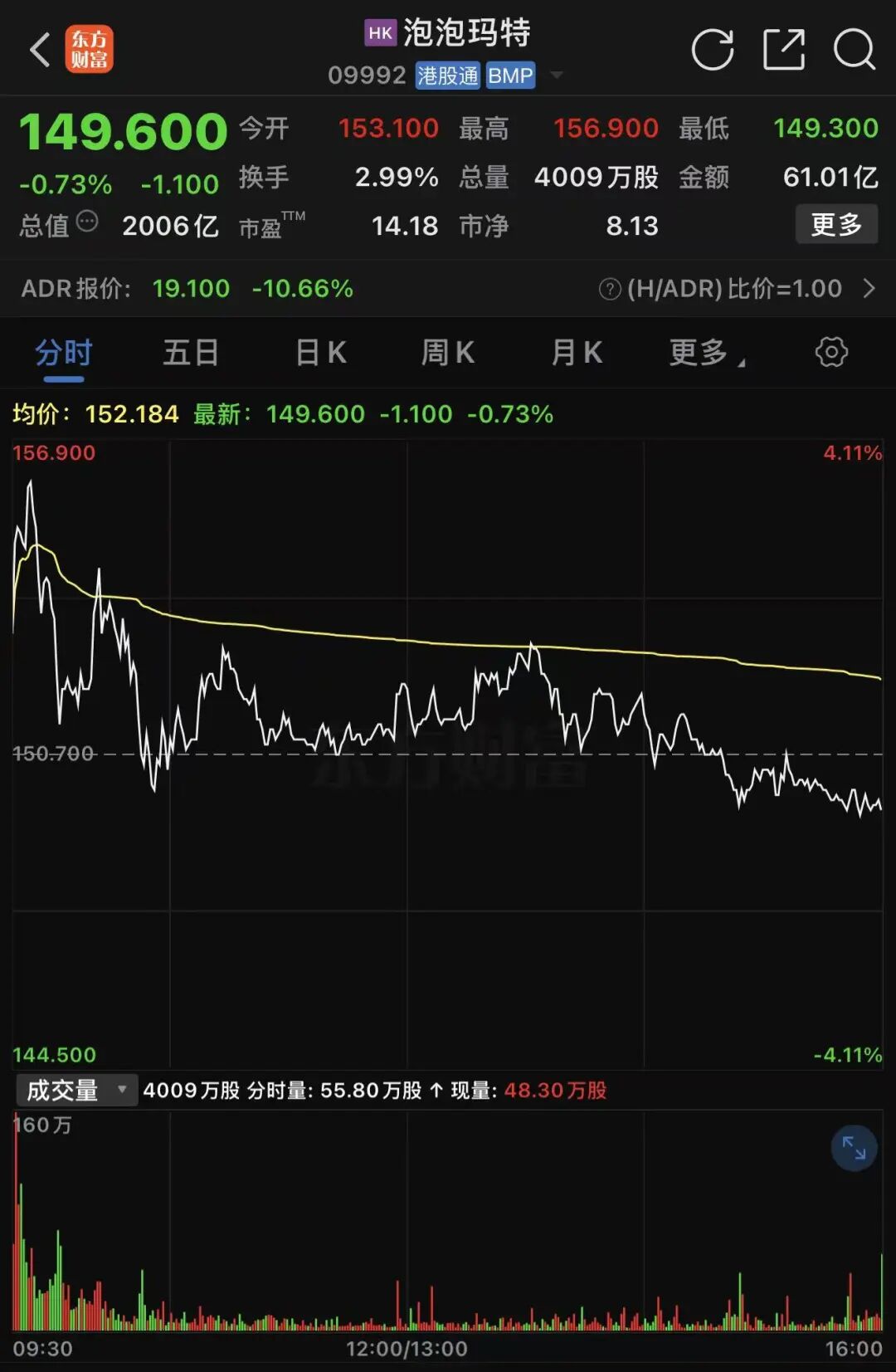
Task: Share this stock page
Action: click(783, 50)
